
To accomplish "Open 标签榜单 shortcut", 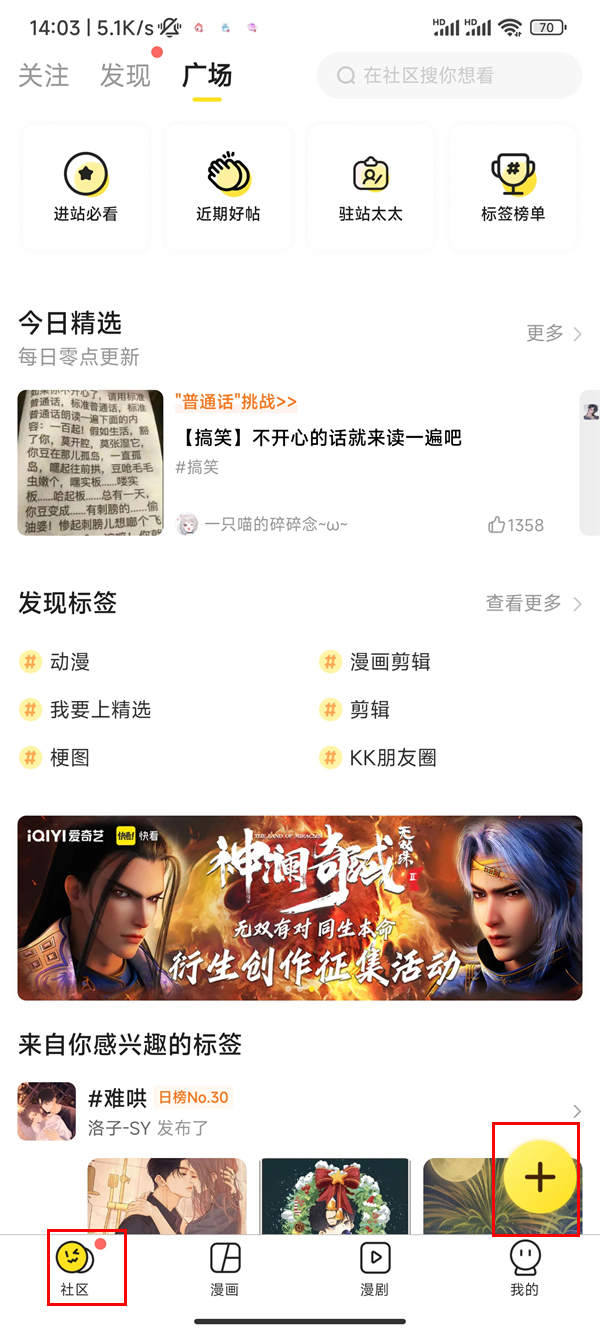I will point(513,187).
